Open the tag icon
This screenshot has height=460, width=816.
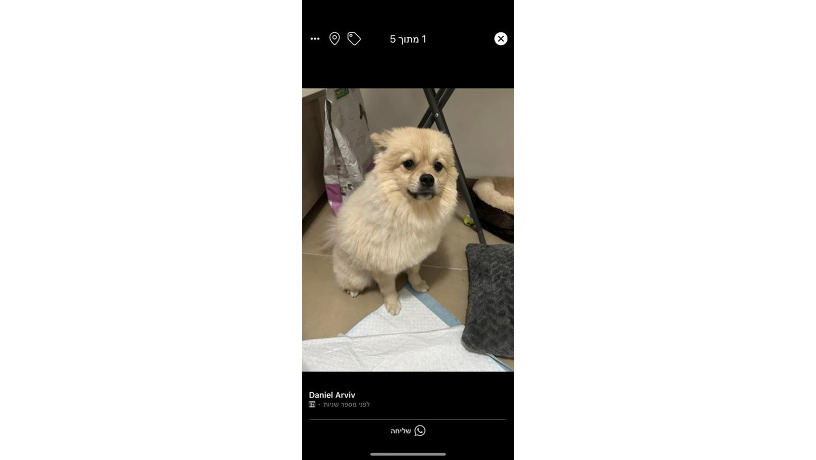pyautogui.click(x=354, y=39)
